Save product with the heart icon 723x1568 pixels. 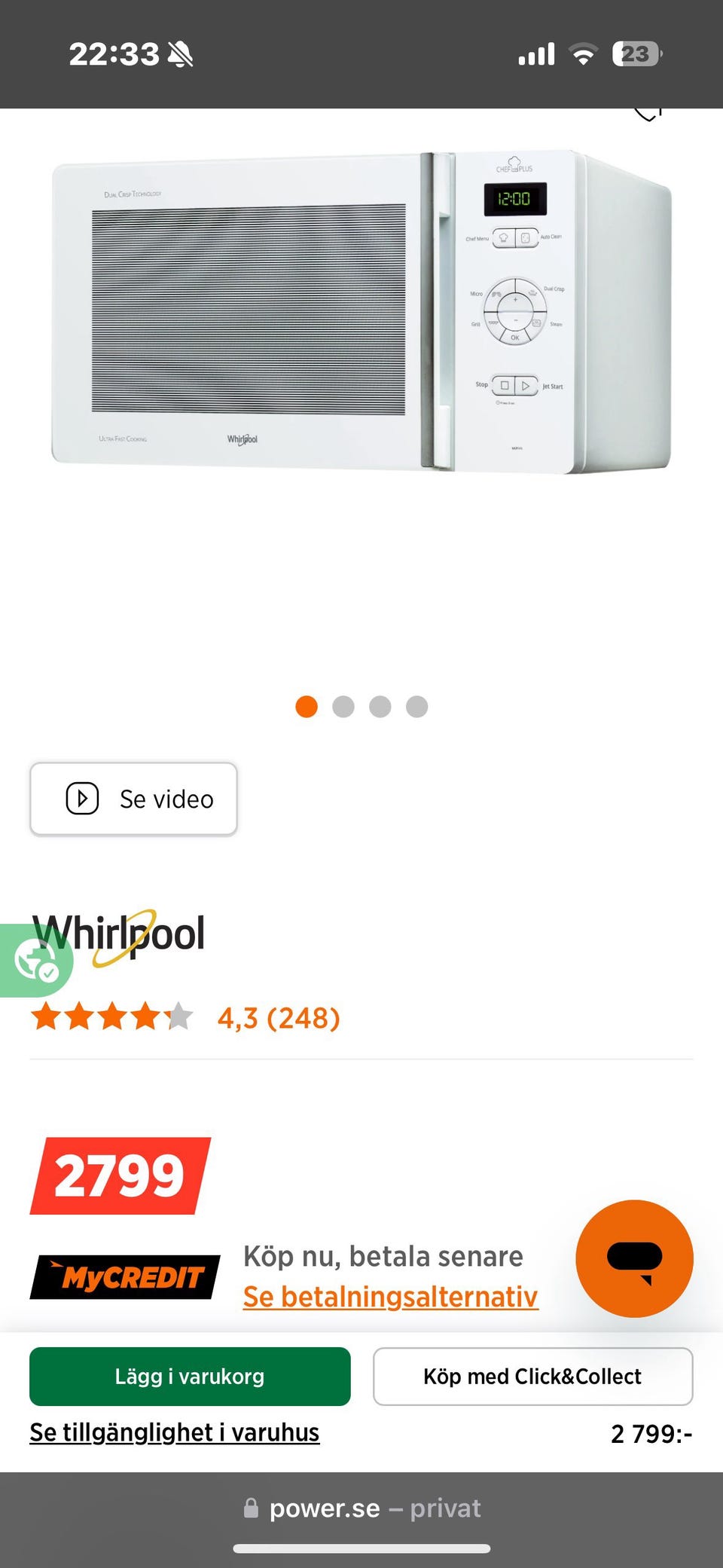648,113
